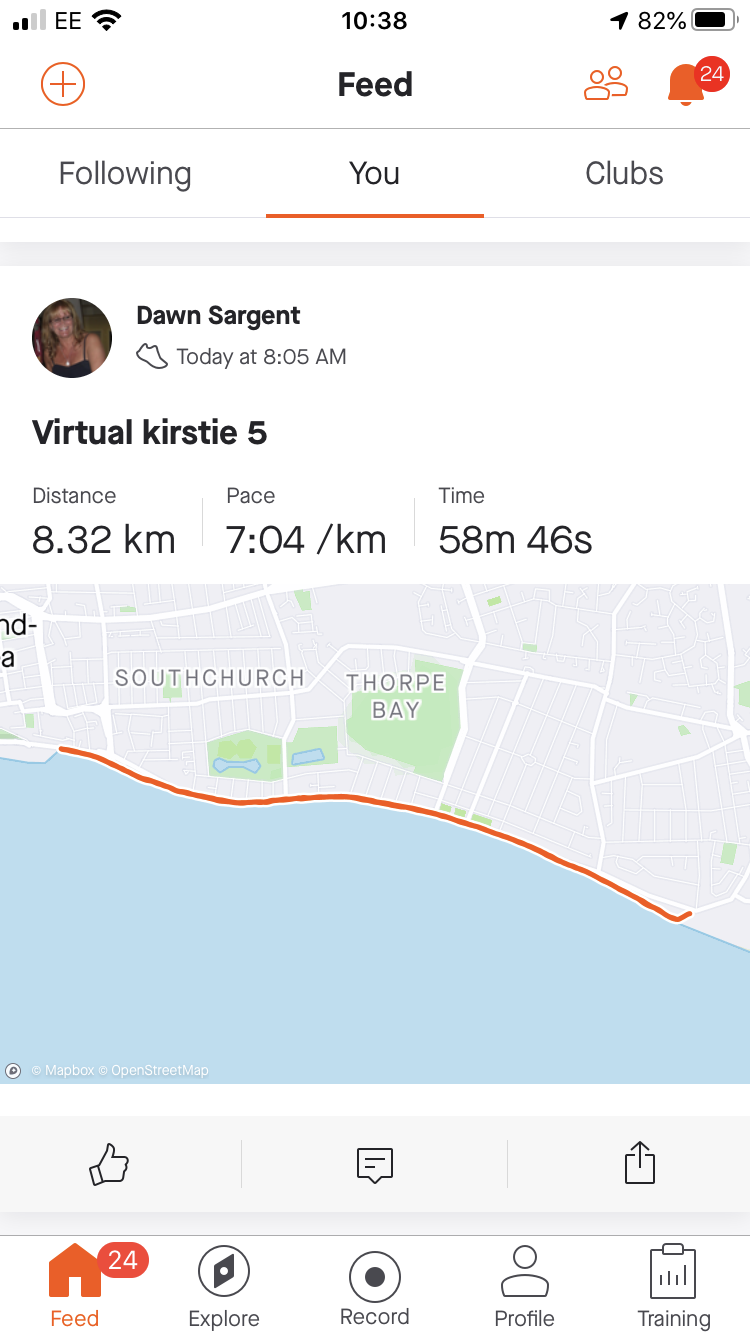Open the find friends icon
The height and width of the screenshot is (1334, 750).
605,84
